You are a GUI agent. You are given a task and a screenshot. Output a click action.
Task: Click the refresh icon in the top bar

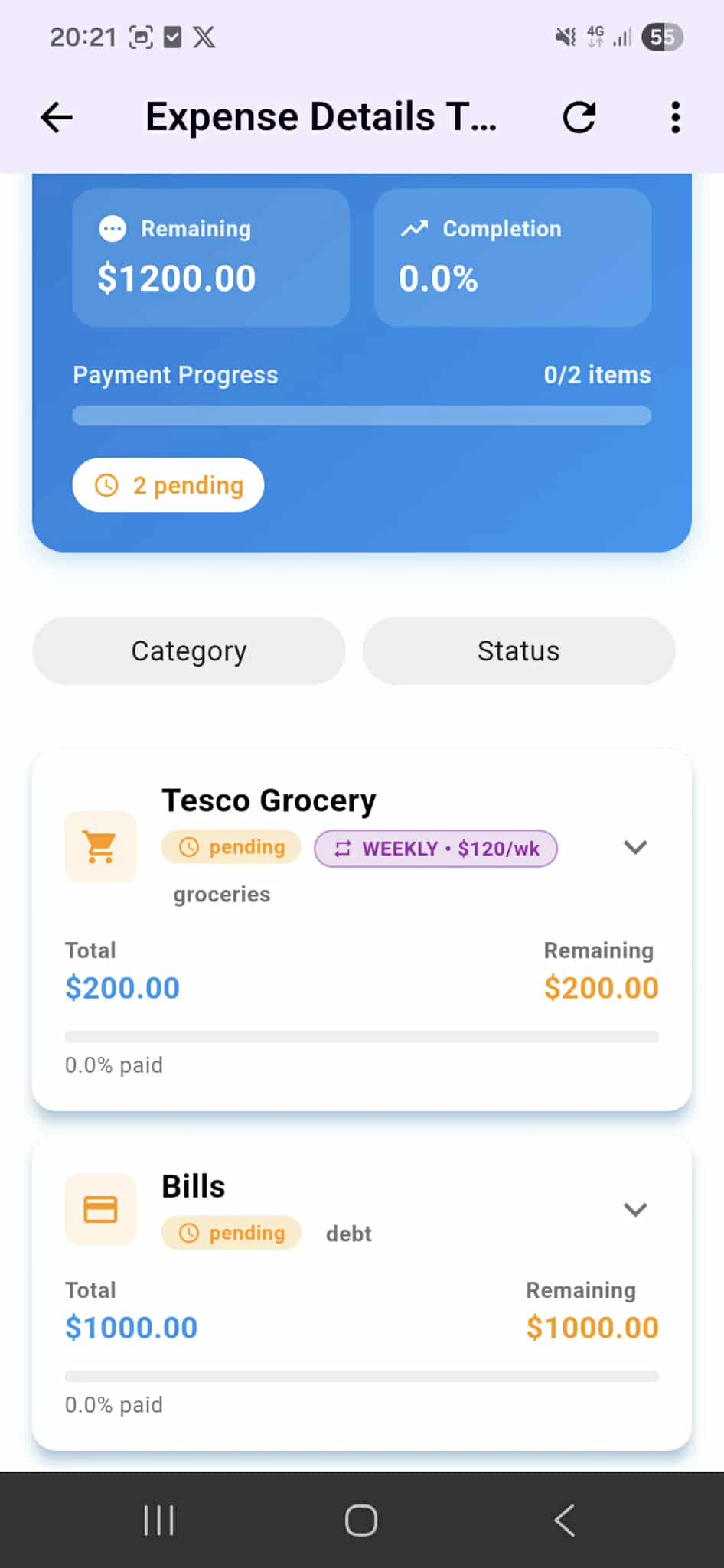[x=579, y=116]
